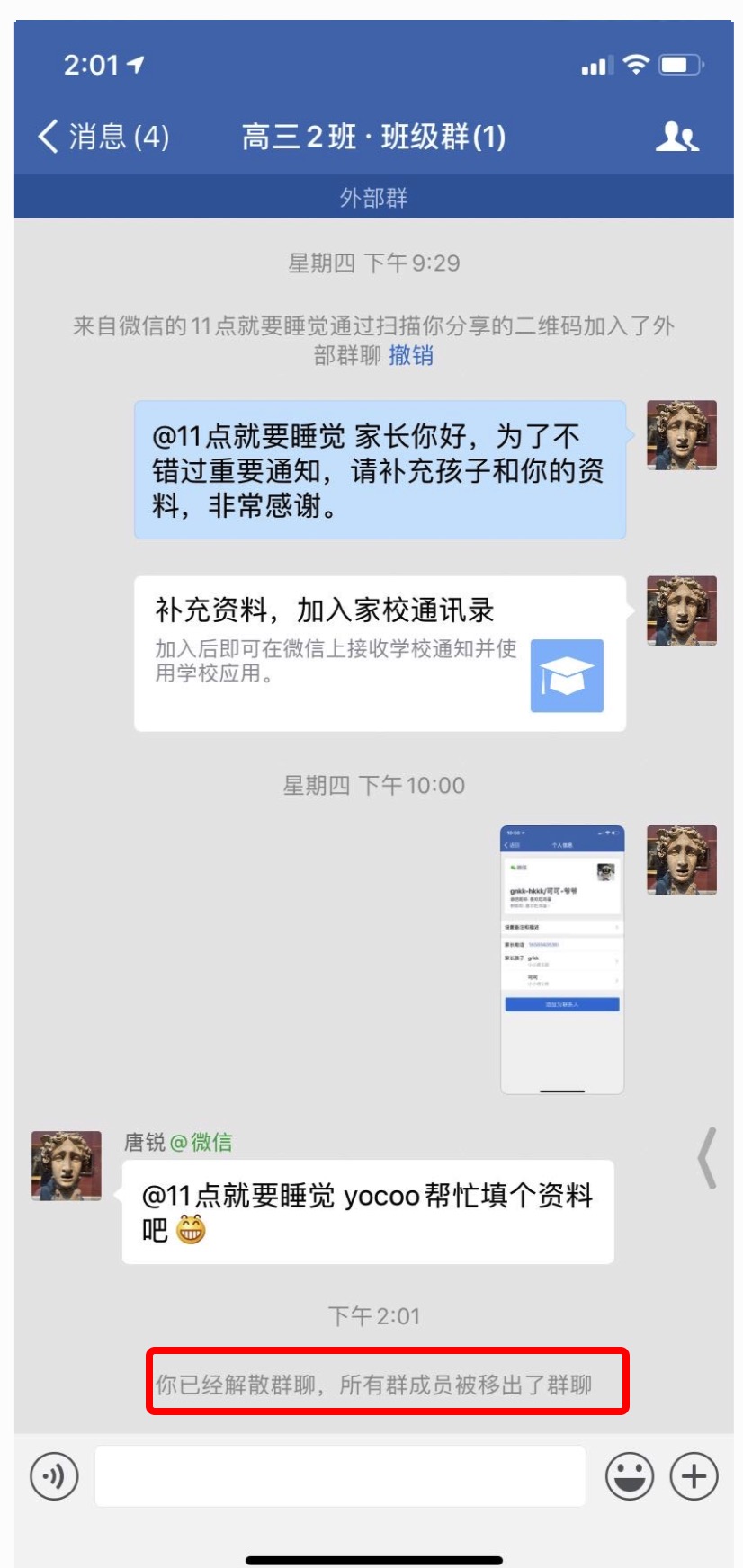
Task: Switch to voice message input
Action: click(x=54, y=1475)
